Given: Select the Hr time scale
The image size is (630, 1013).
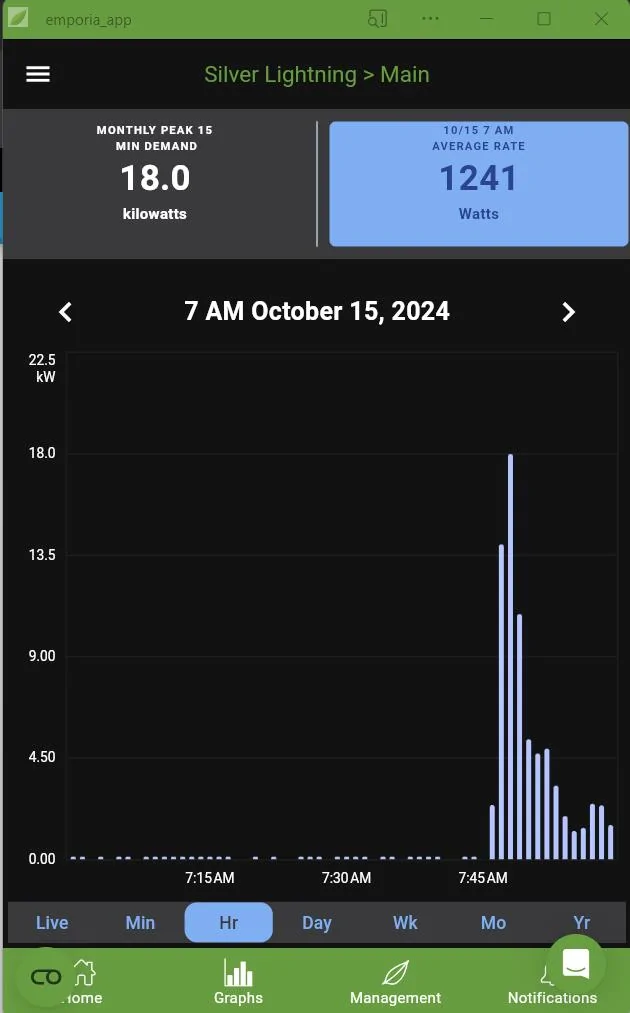Looking at the screenshot, I should pyautogui.click(x=228, y=923).
